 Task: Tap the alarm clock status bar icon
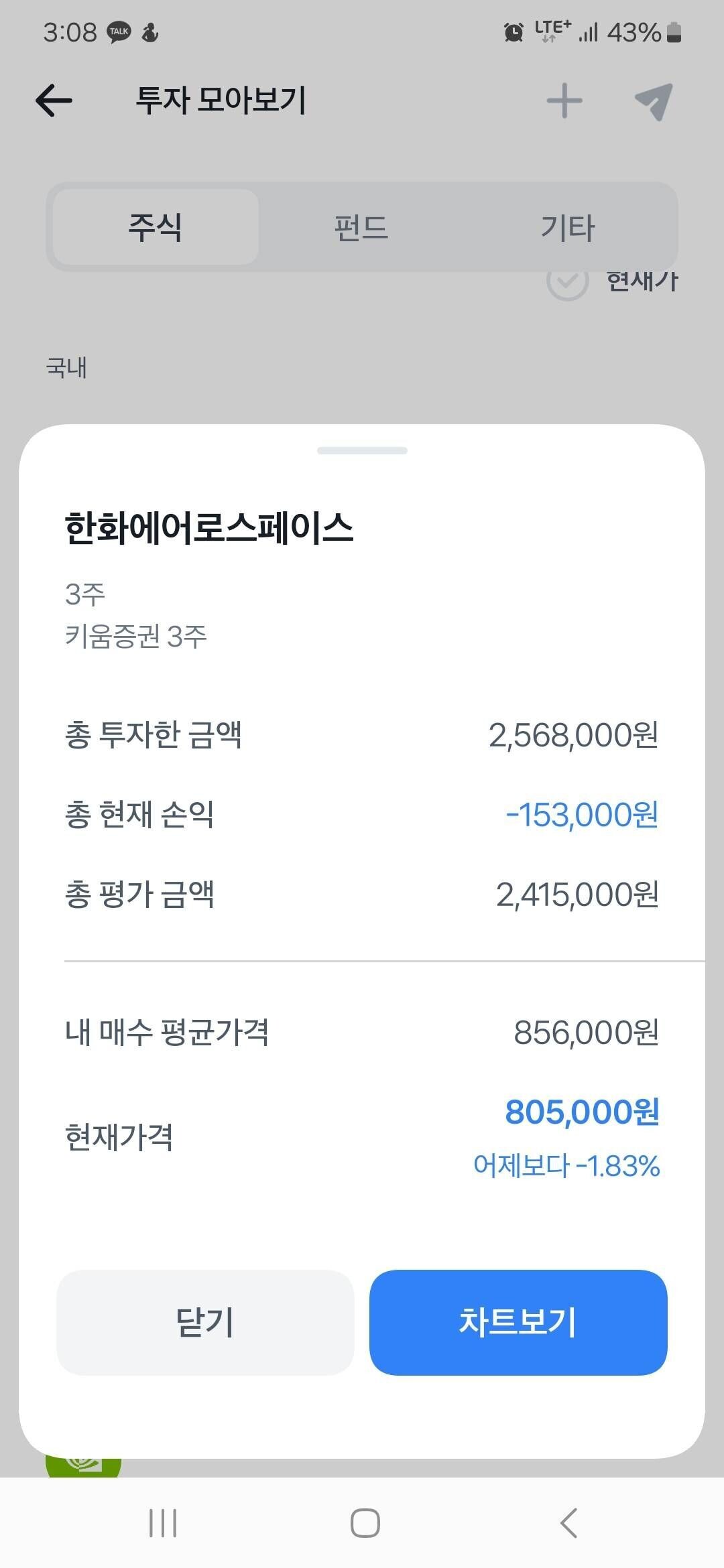[513, 30]
